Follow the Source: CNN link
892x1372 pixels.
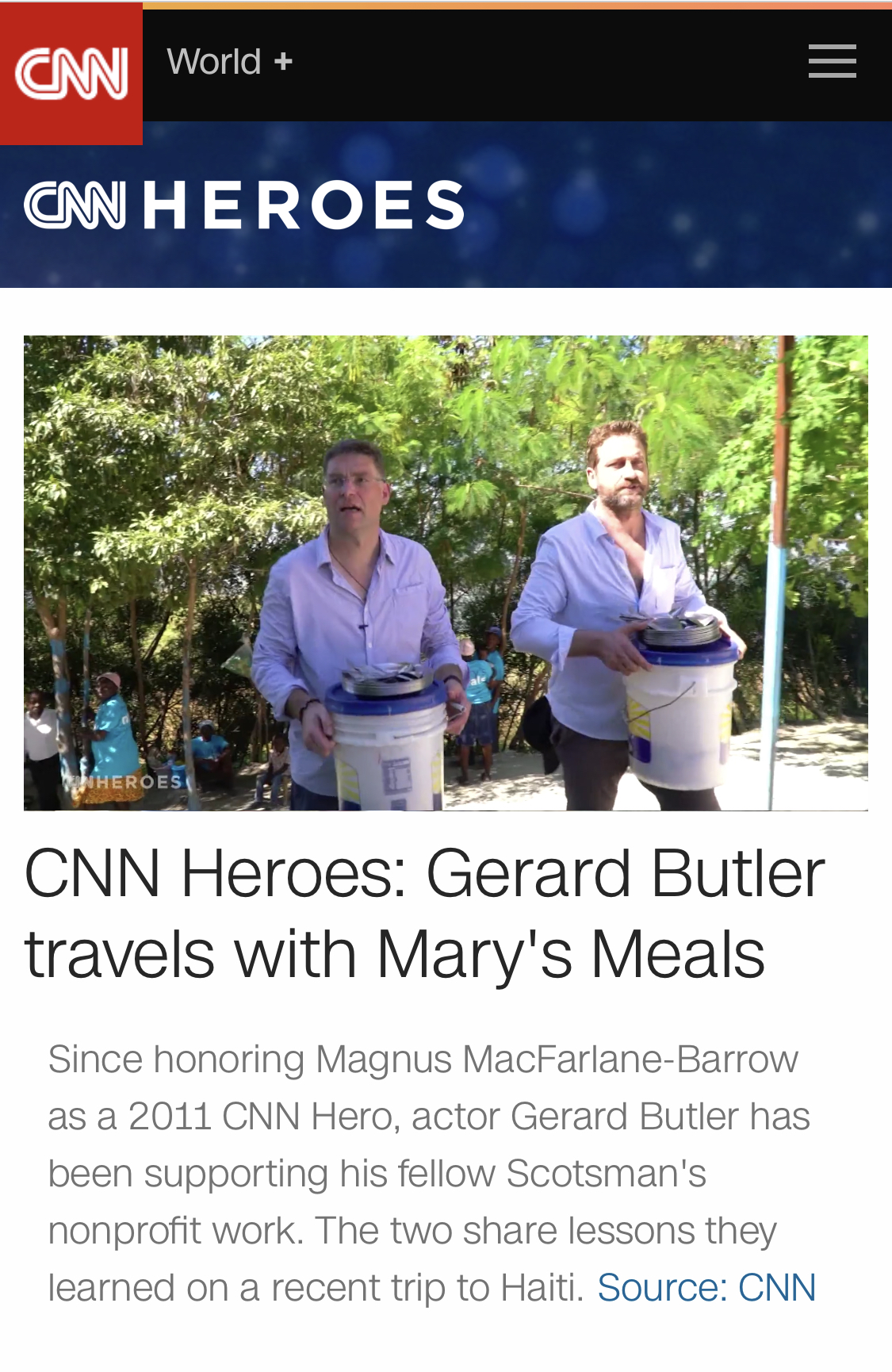tap(706, 1287)
